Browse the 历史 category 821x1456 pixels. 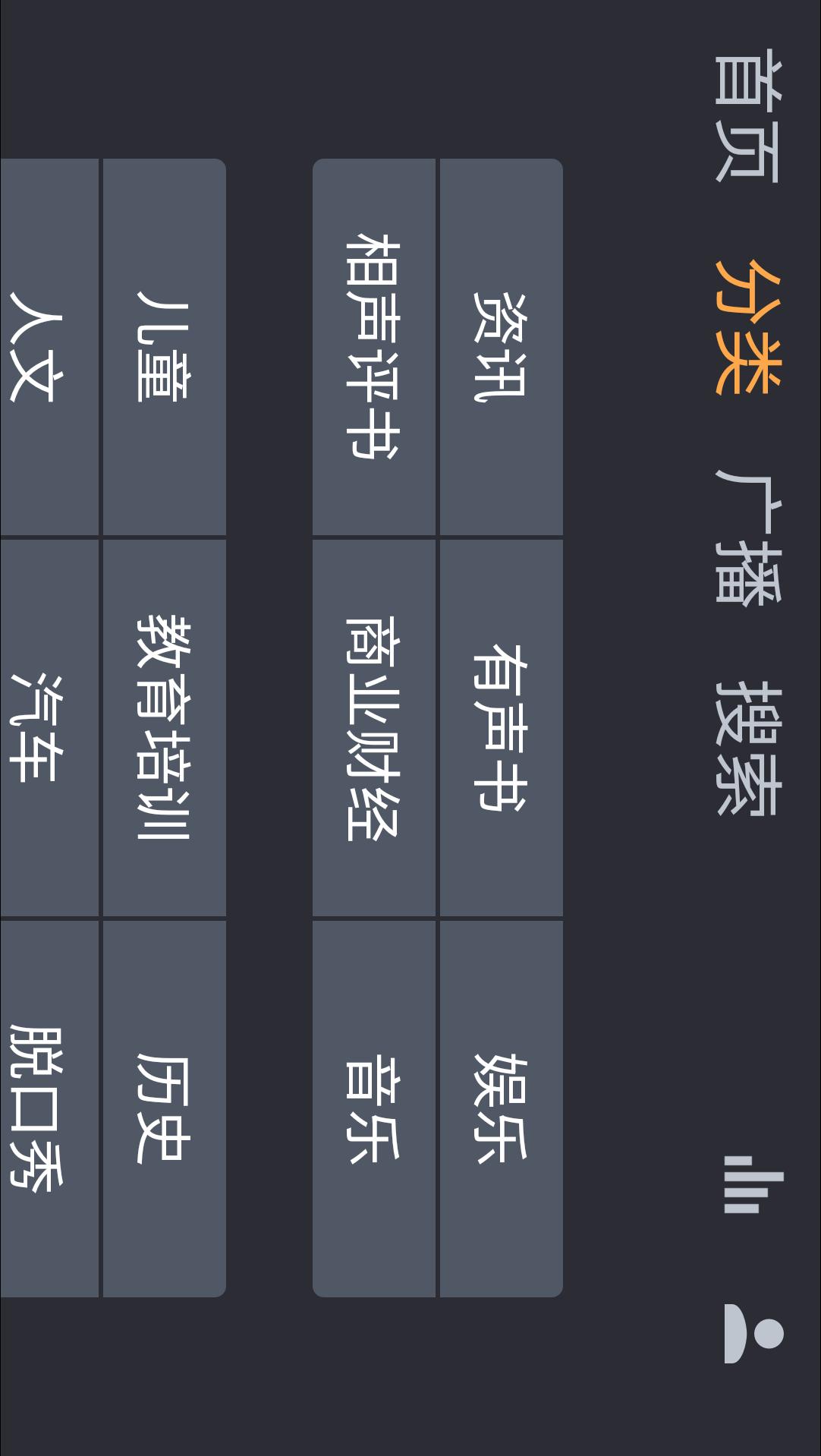[x=164, y=1108]
